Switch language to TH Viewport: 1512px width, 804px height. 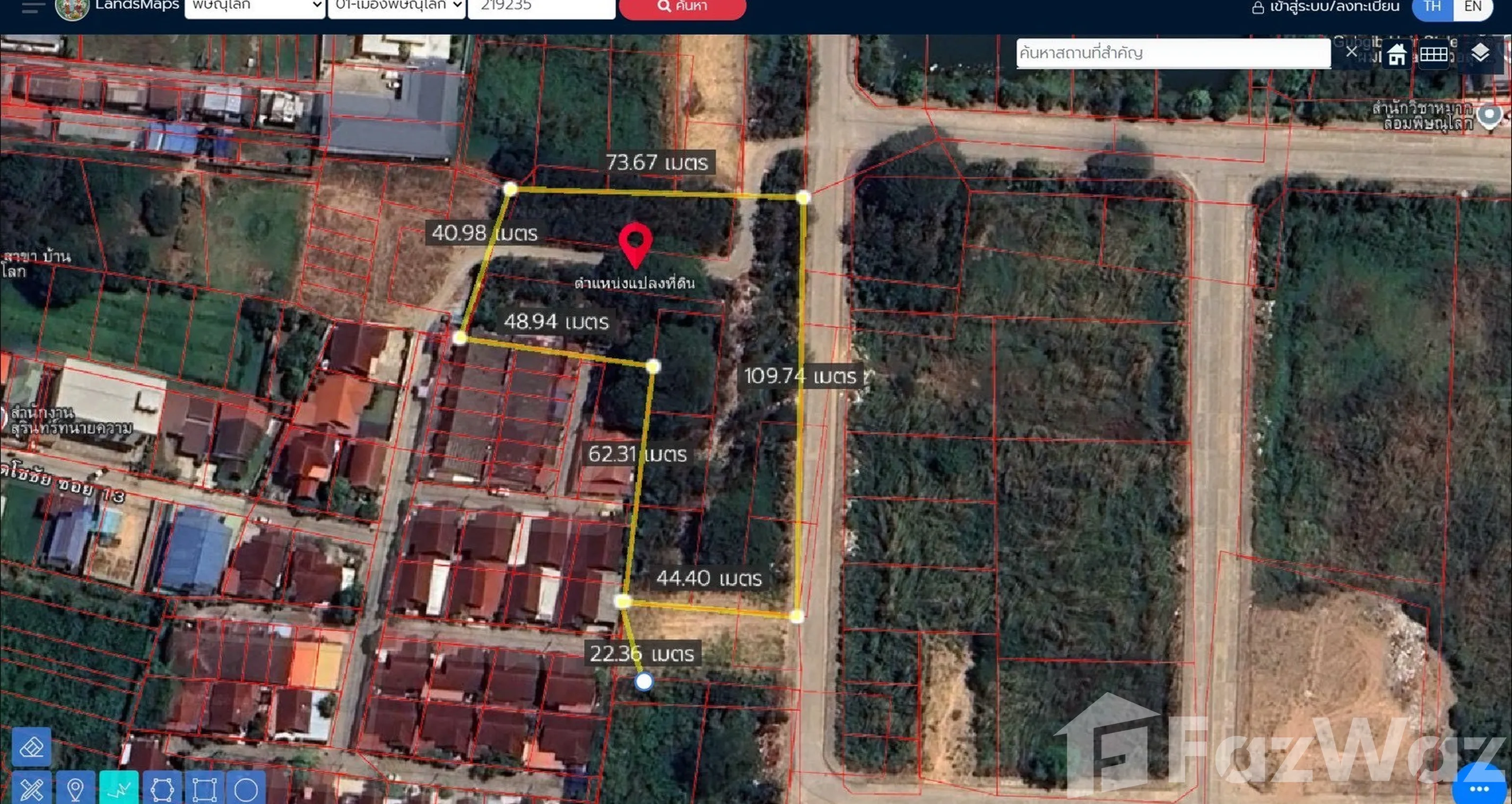coord(1432,8)
